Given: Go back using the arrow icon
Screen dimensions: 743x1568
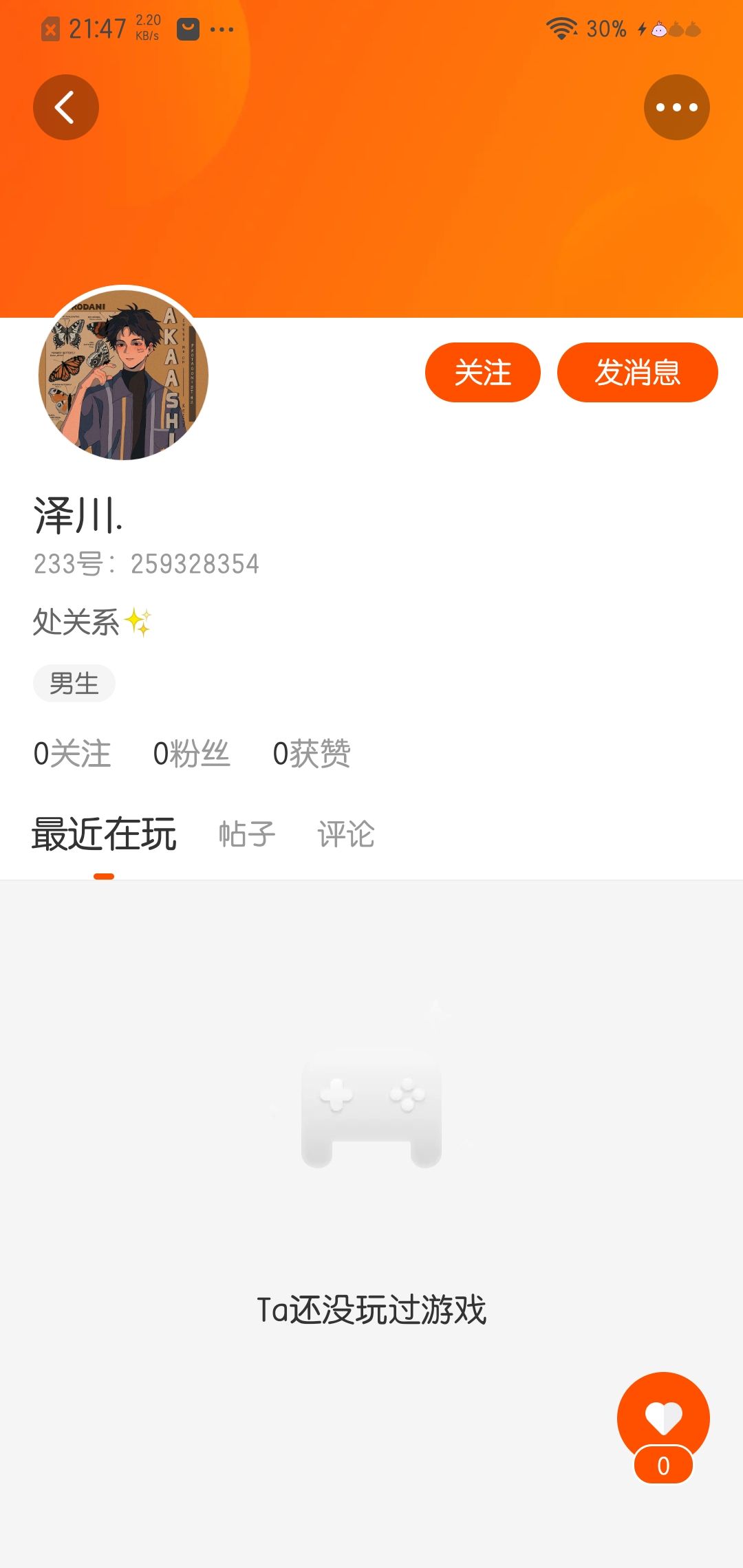Looking at the screenshot, I should (65, 107).
